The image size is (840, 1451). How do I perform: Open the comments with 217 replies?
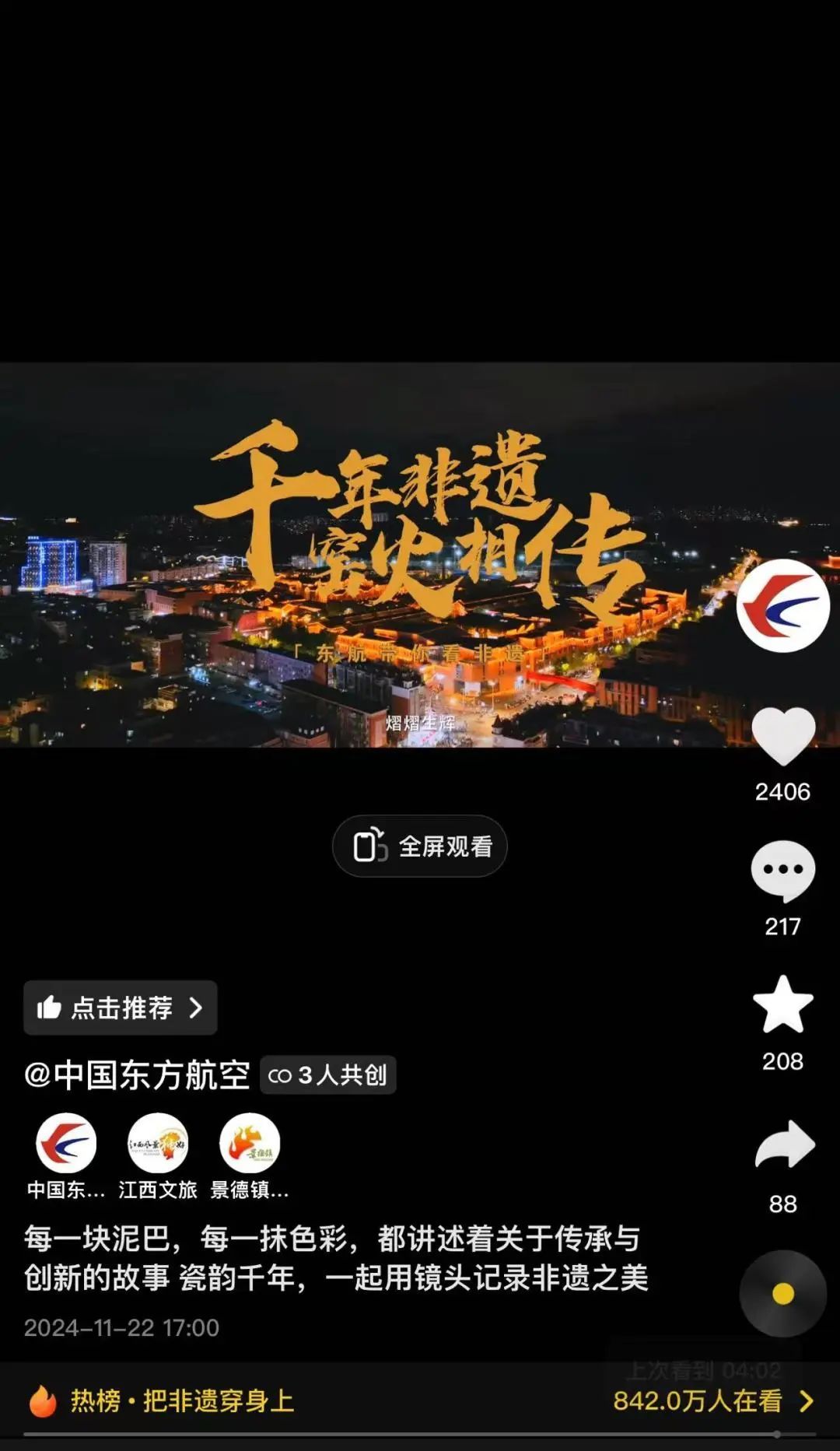(782, 871)
